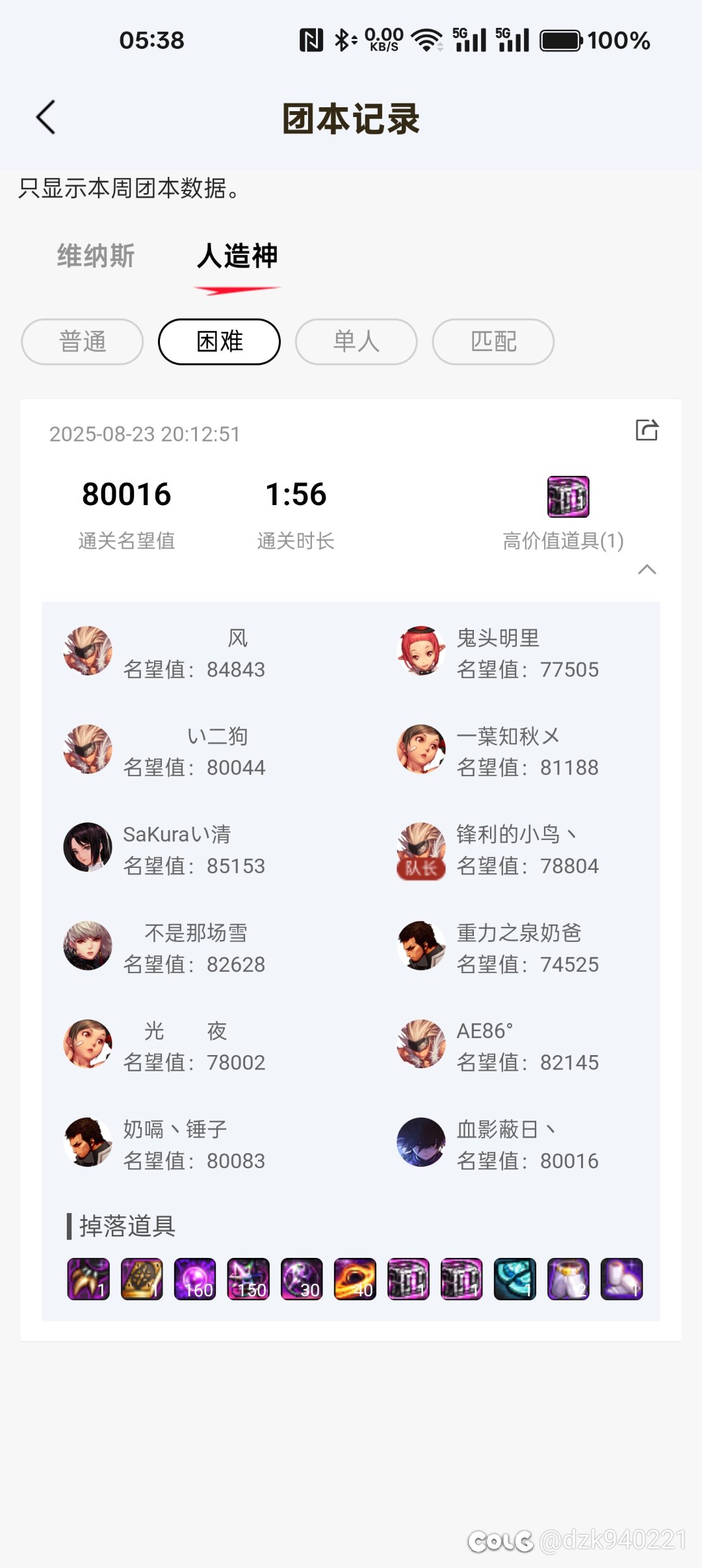Switch to the 维纳斯 tab
This screenshot has height=1568, width=702.
[x=96, y=256]
